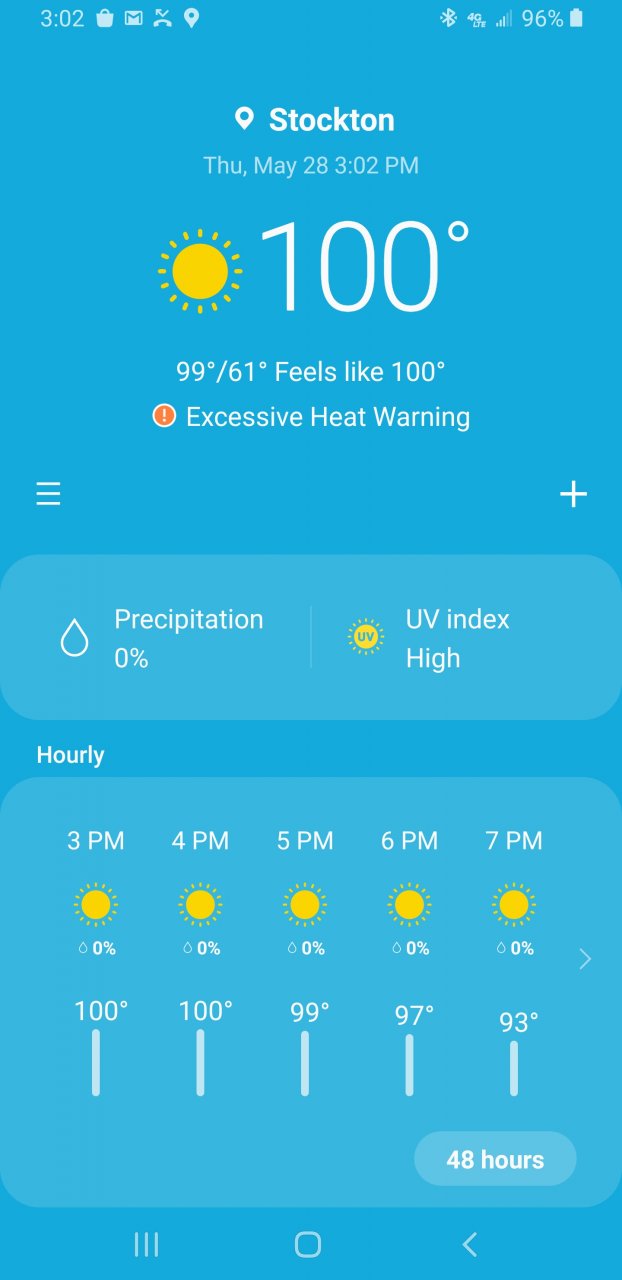Open the Excessive Heat Warning alert

311,416
